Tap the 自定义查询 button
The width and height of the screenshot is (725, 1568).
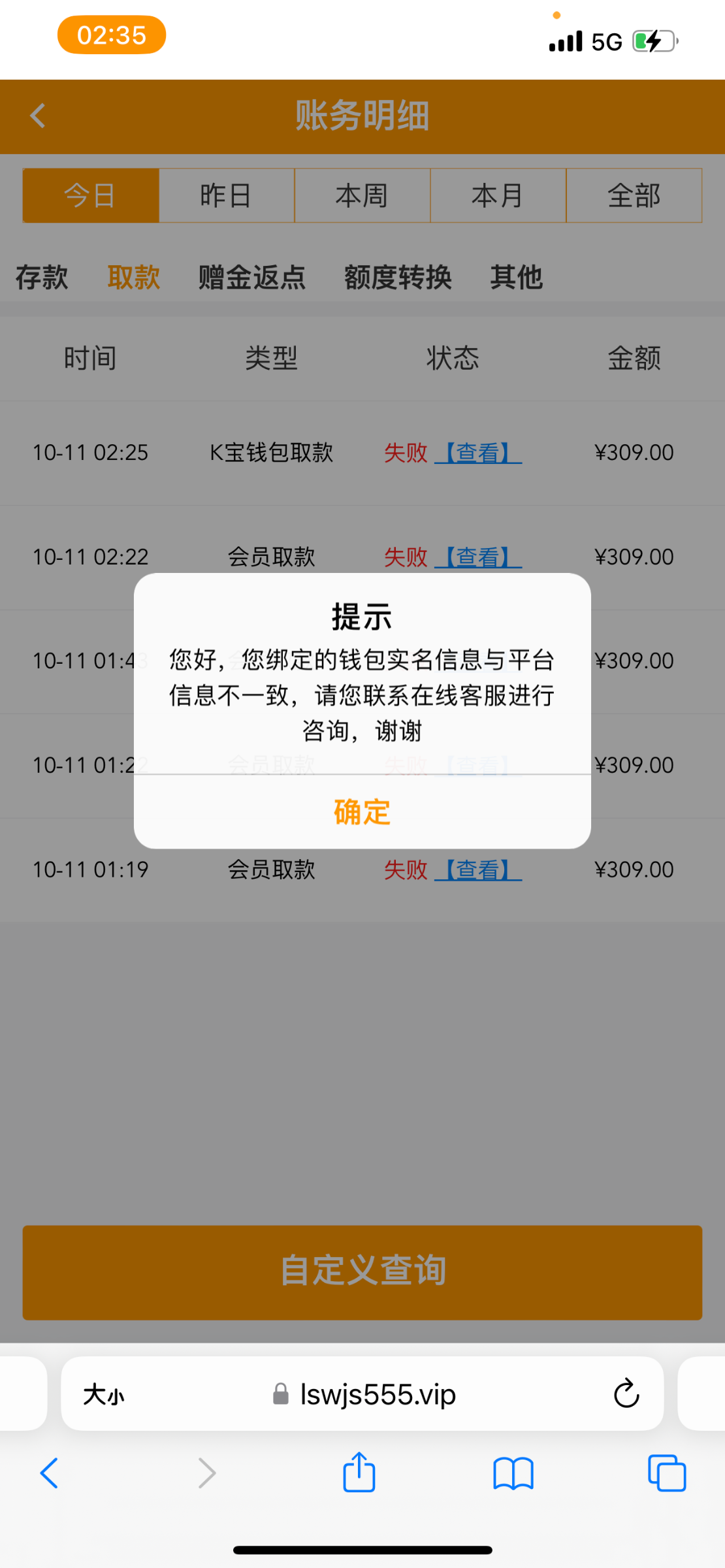362,1271
